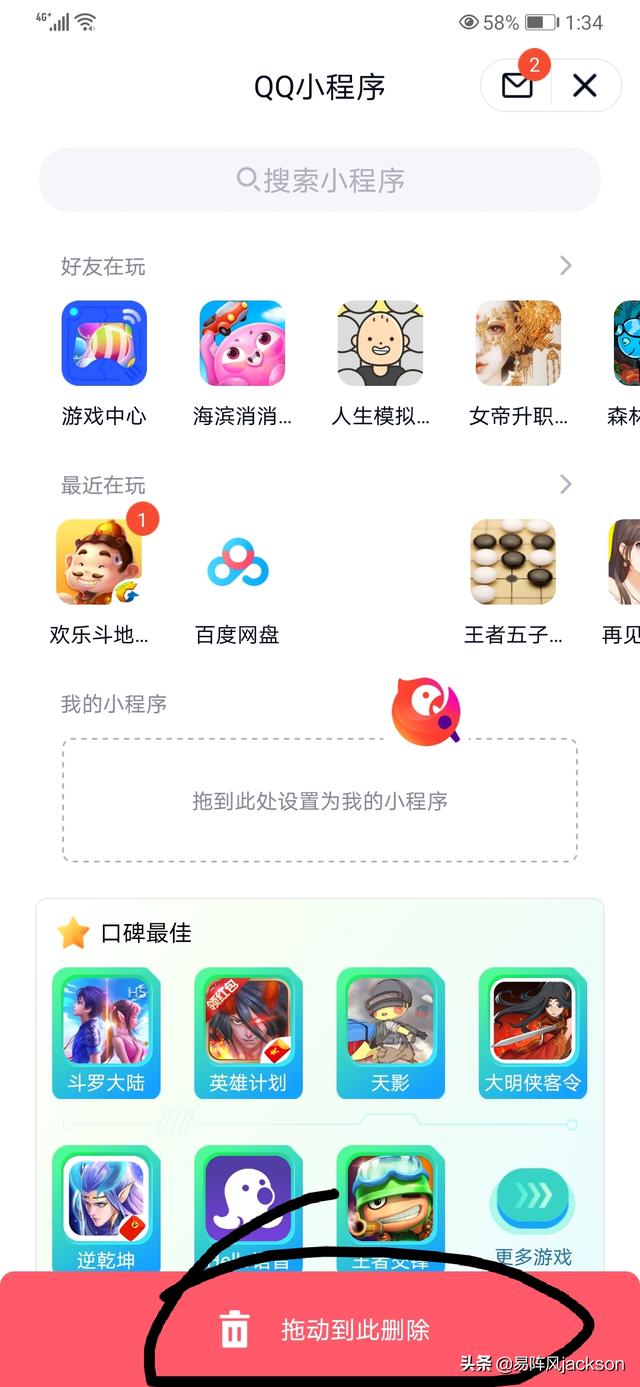Open 斗罗大陆 in 口碑最佳
The image size is (640, 1387).
coord(106,1030)
